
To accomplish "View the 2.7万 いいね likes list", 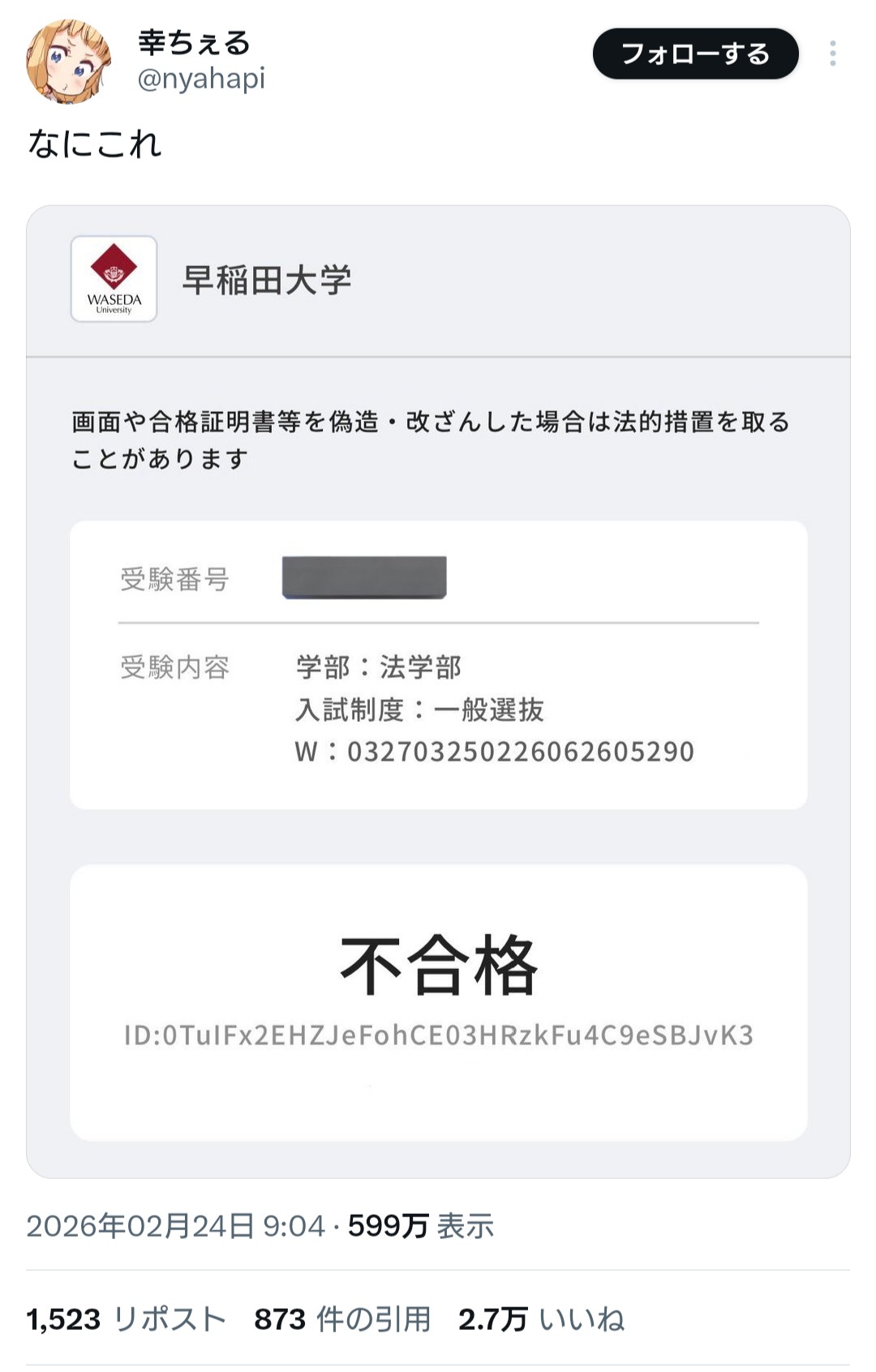I will coord(541,1319).
